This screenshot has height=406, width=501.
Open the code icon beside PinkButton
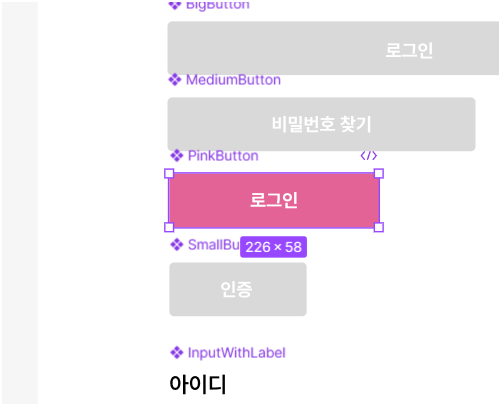[369, 156]
